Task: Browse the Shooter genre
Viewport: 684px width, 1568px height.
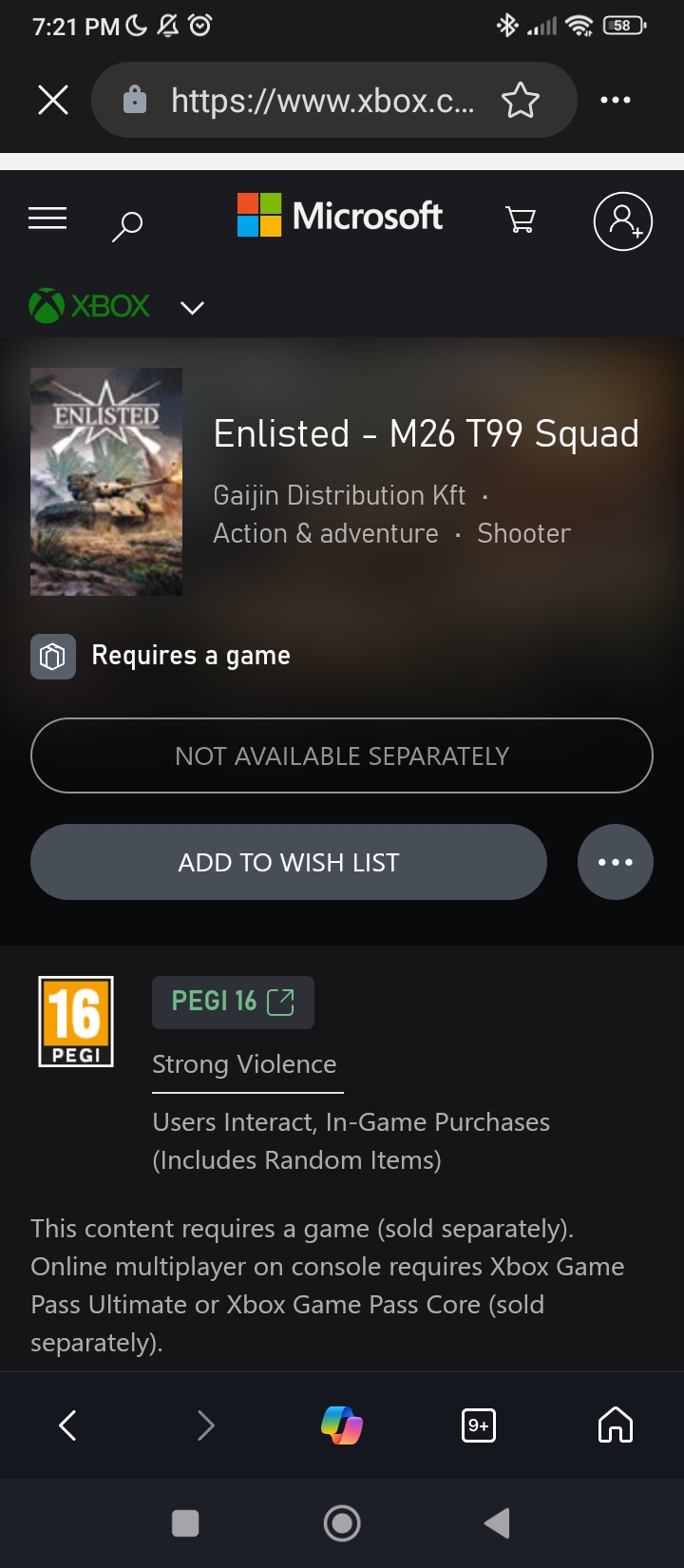Action: coord(523,533)
